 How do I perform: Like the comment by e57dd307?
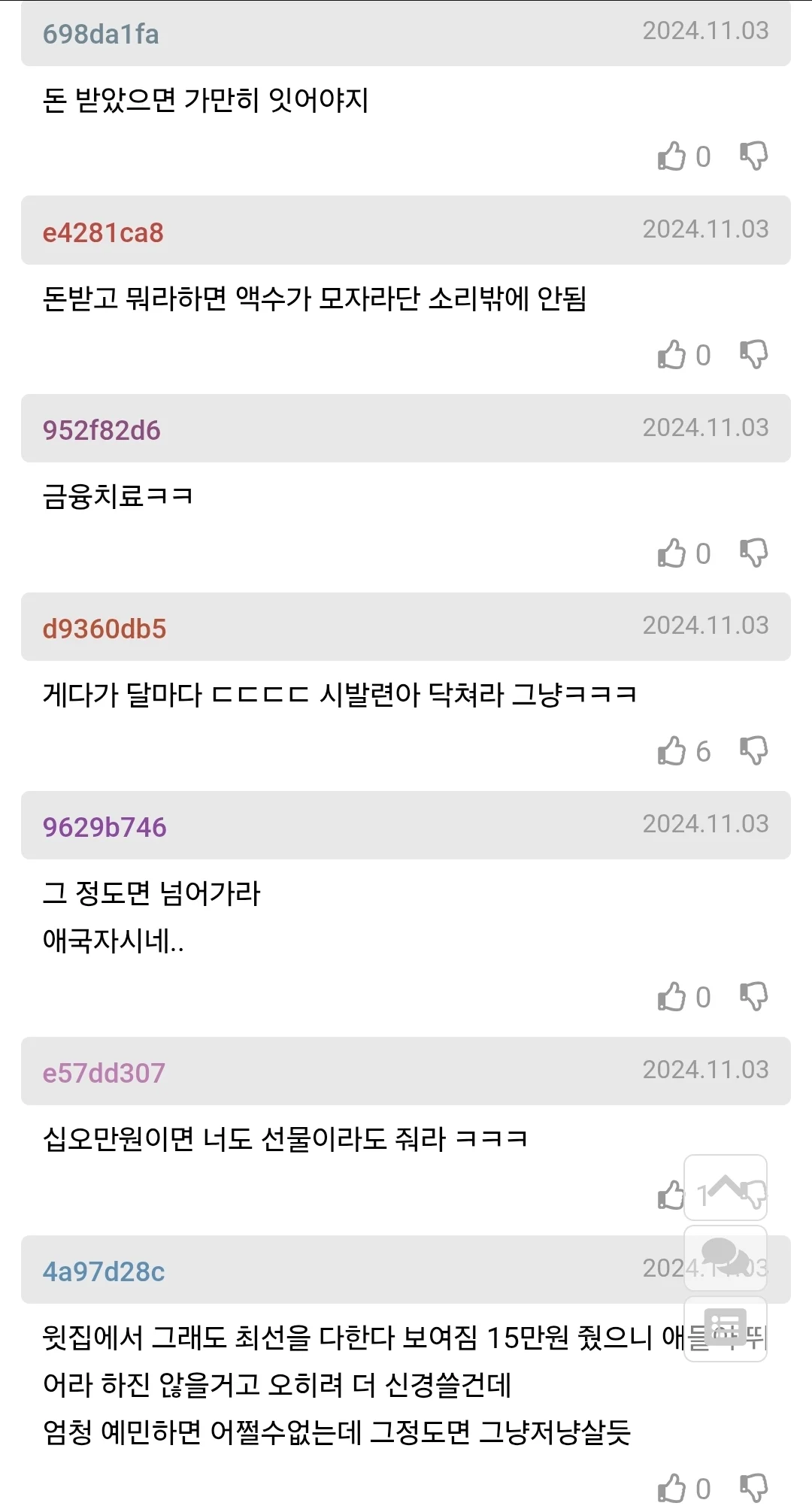coord(670,1195)
